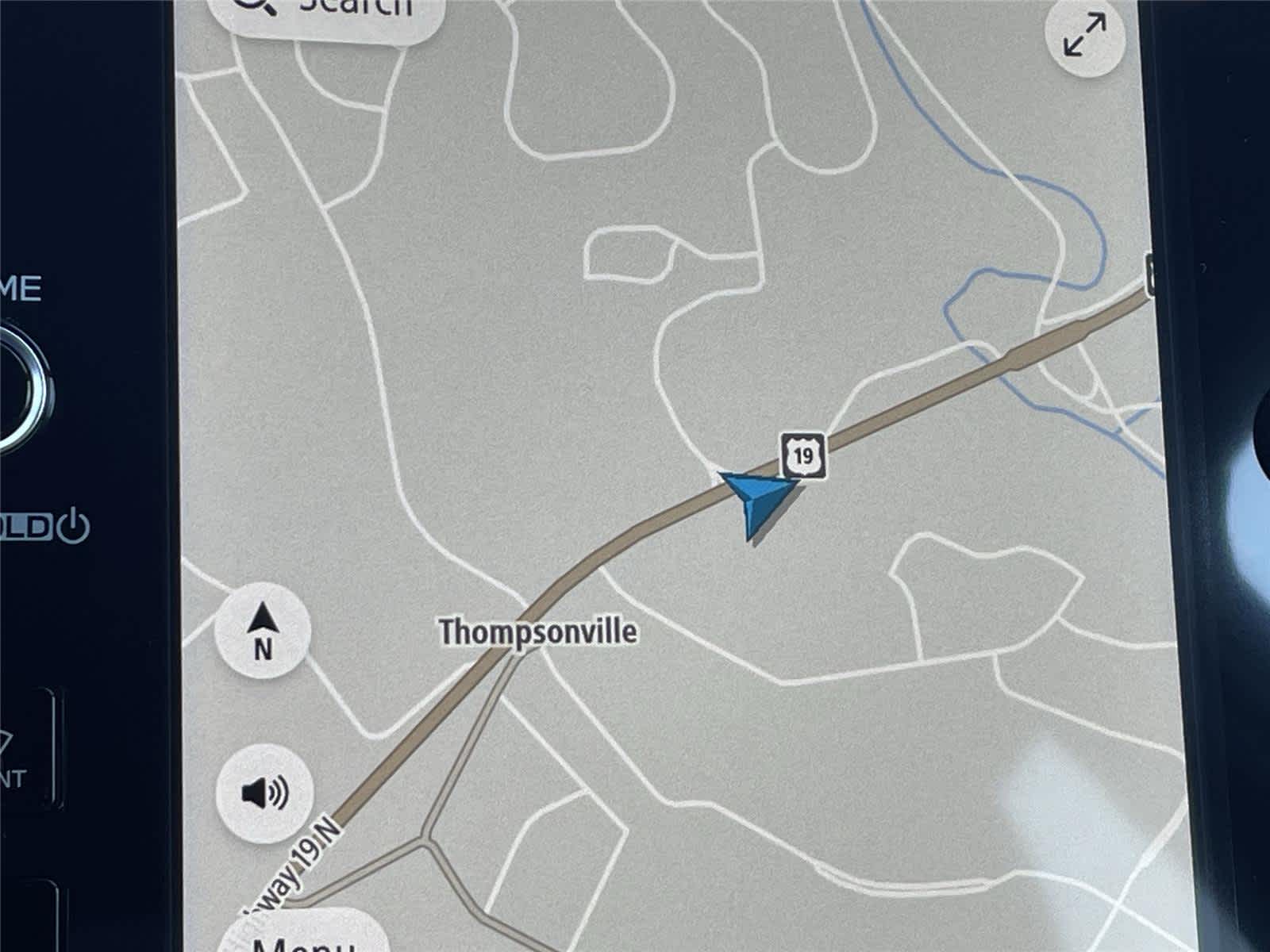Image resolution: width=1270 pixels, height=952 pixels.
Task: Toggle navigation voice volume speaker button
Action: [265, 792]
